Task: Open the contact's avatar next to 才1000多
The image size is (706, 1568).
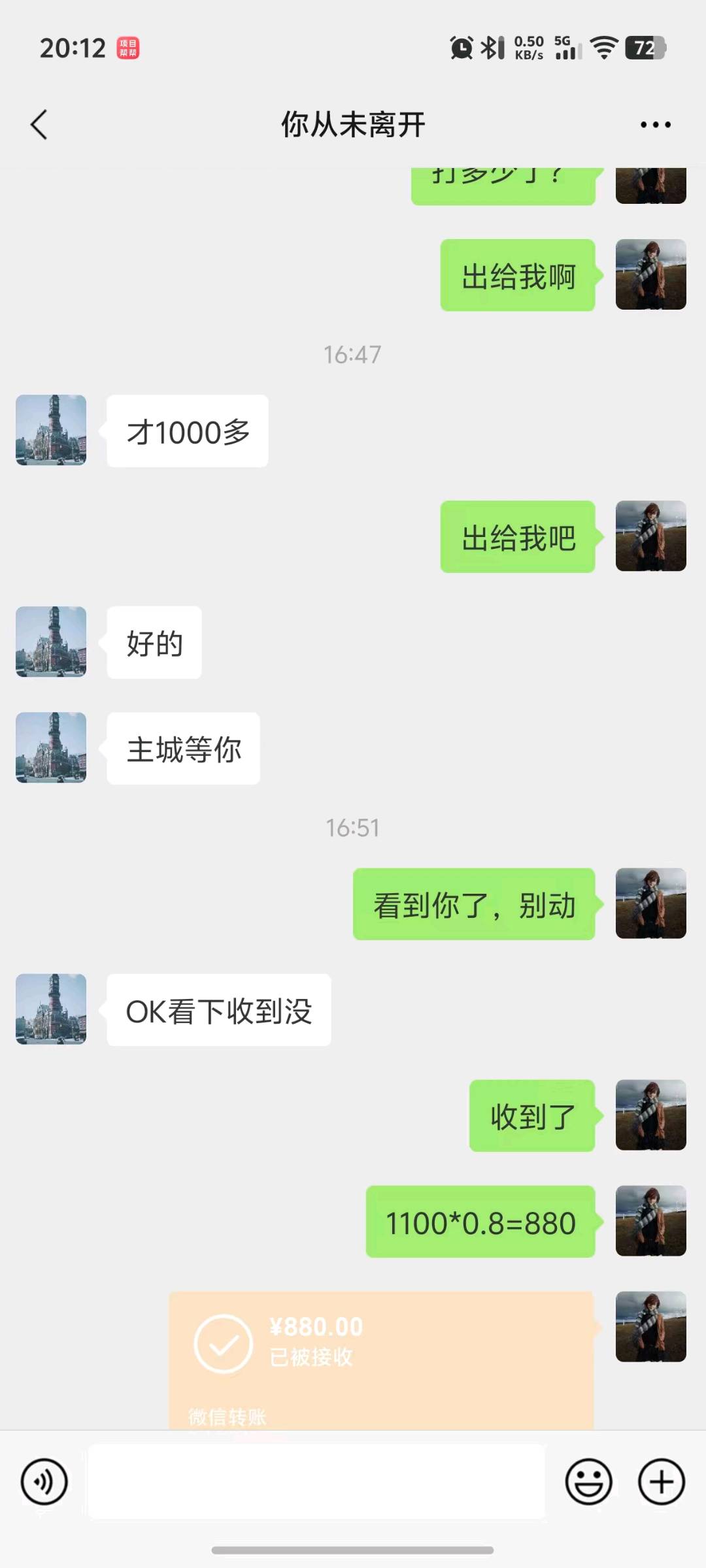Action: click(50, 430)
